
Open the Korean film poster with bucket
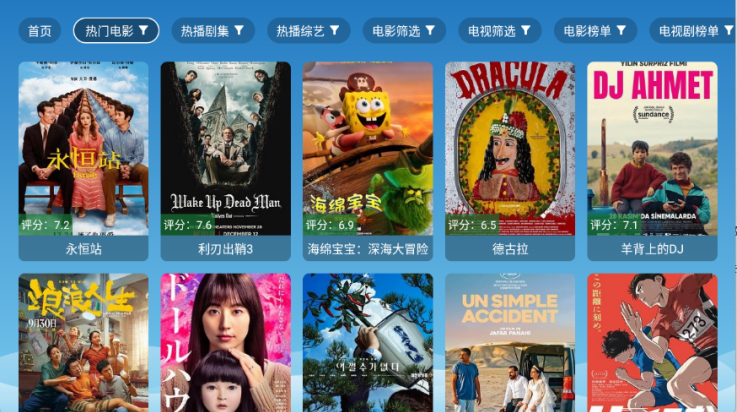[367, 343]
